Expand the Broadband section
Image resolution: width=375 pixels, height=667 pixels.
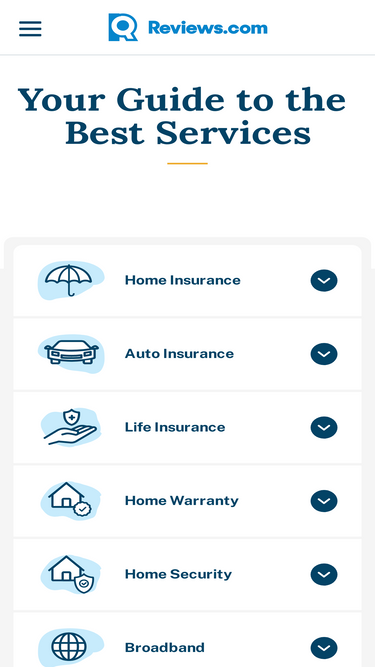click(x=324, y=648)
